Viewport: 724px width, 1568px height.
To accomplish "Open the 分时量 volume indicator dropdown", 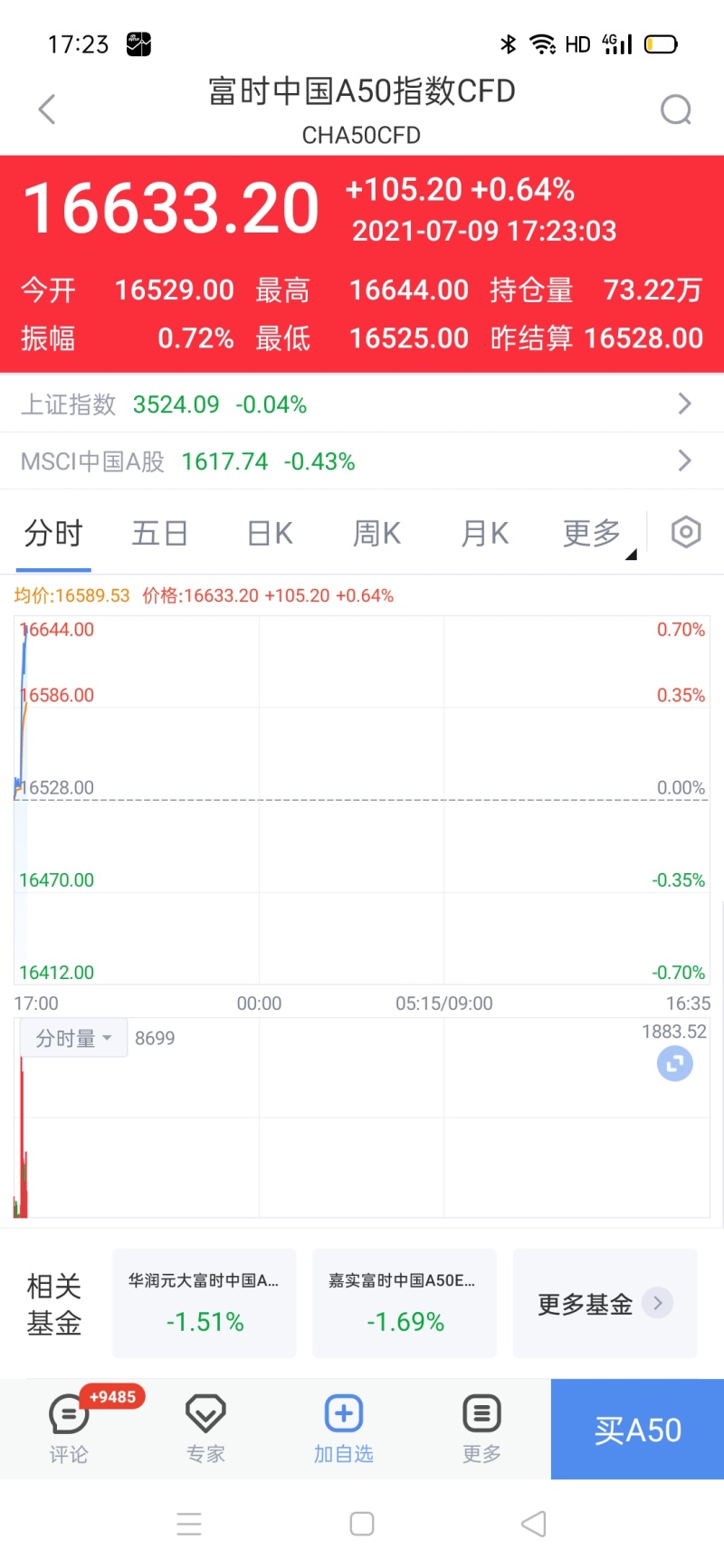I will click(72, 1038).
